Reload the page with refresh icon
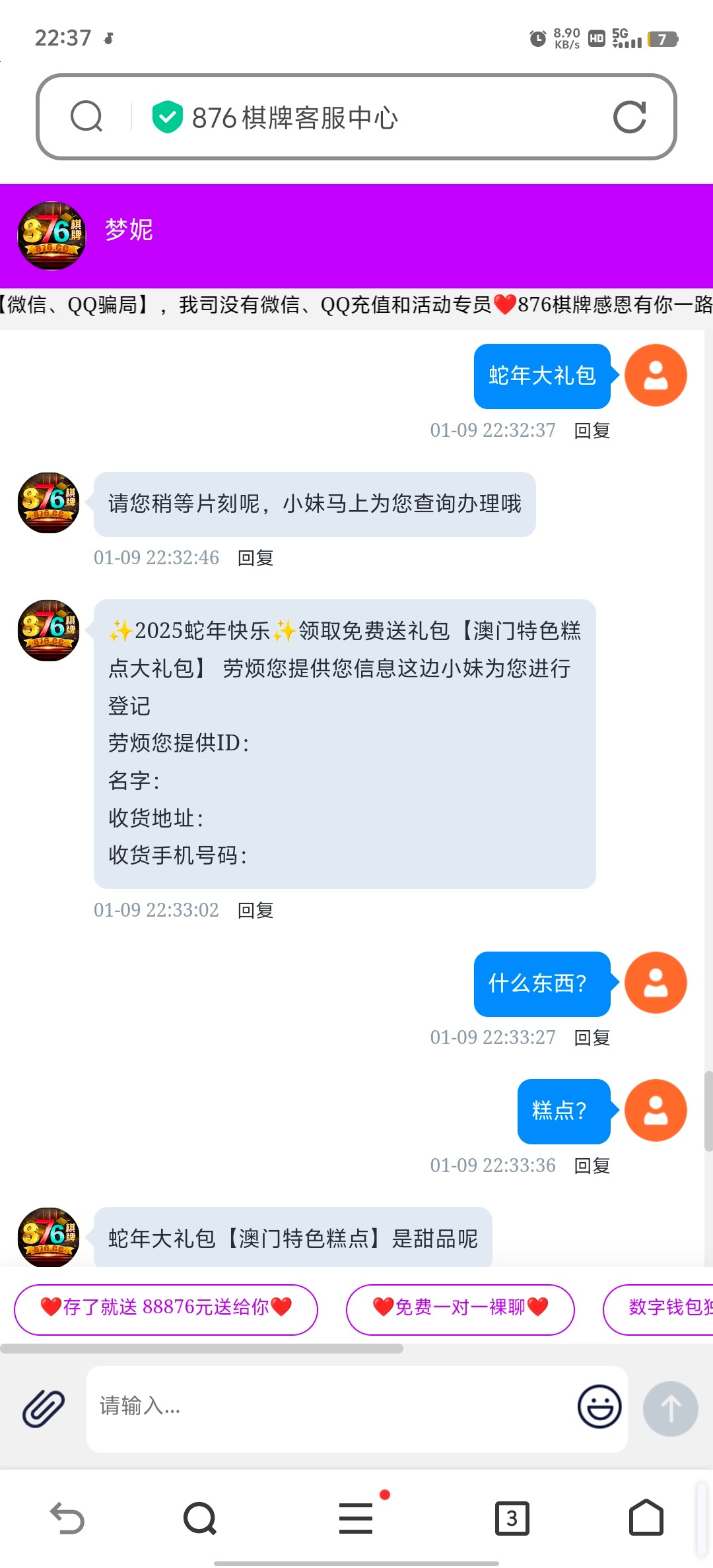The height and width of the screenshot is (1568, 713). pyautogui.click(x=629, y=117)
